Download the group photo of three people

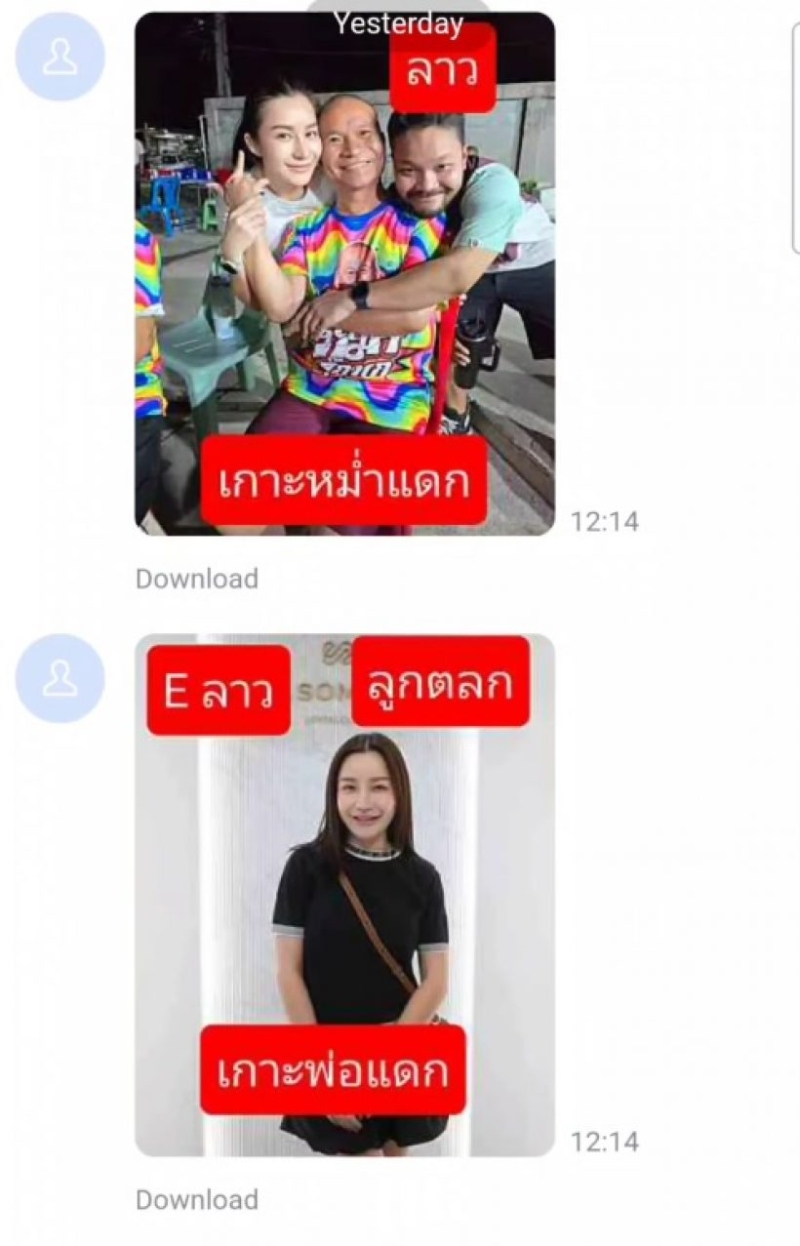click(x=197, y=579)
